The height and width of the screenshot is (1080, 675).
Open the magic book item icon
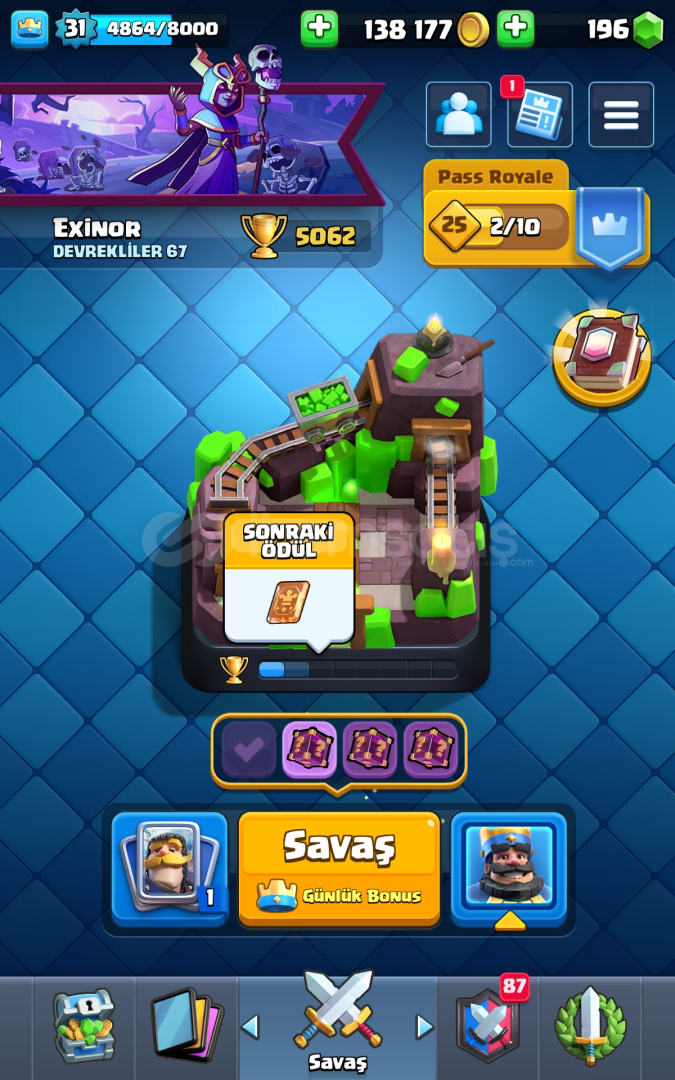pos(601,355)
